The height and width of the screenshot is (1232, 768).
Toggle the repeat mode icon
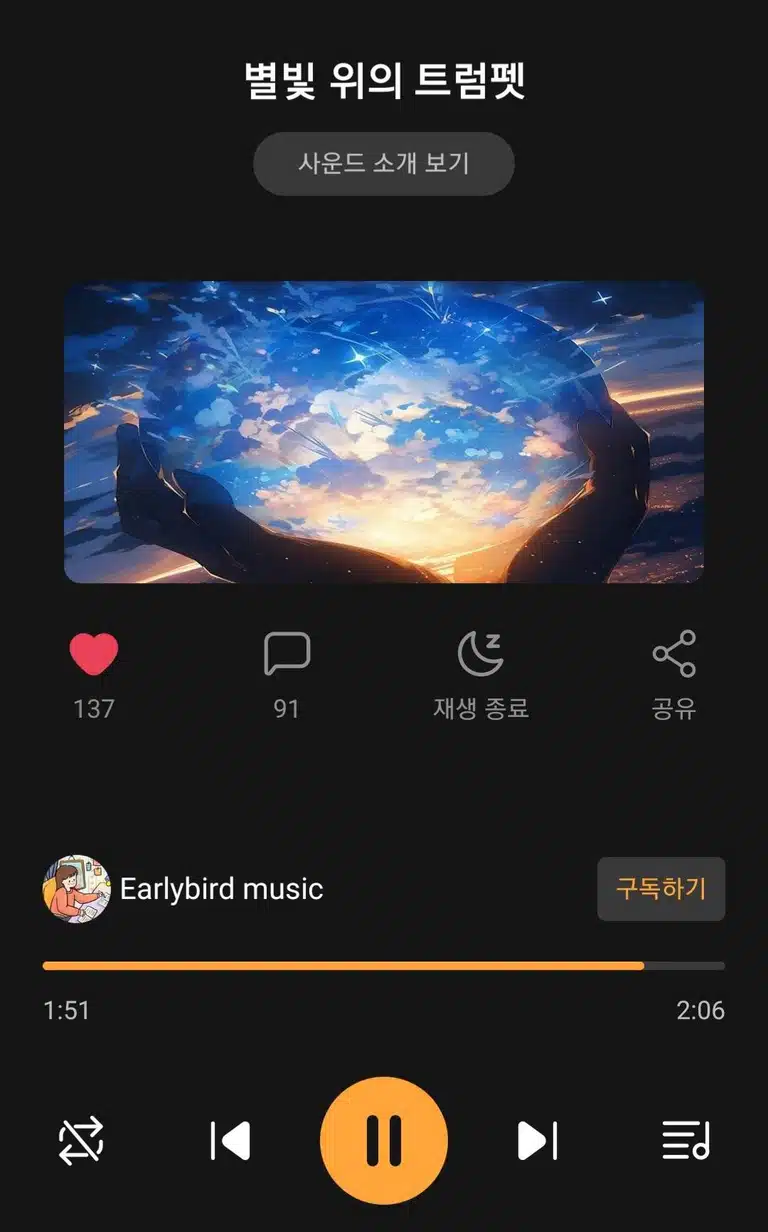pyautogui.click(x=81, y=1141)
